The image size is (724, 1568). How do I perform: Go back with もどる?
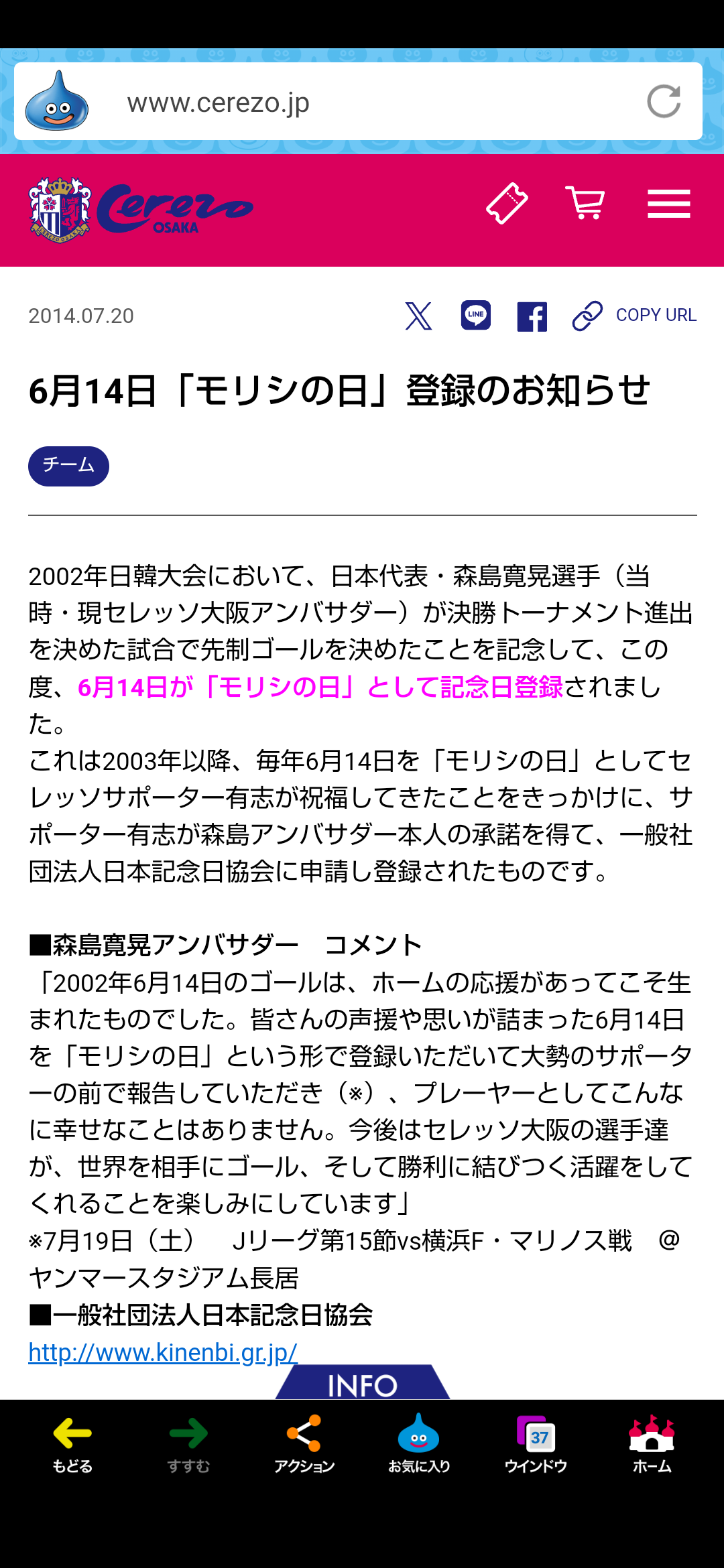[72, 1444]
